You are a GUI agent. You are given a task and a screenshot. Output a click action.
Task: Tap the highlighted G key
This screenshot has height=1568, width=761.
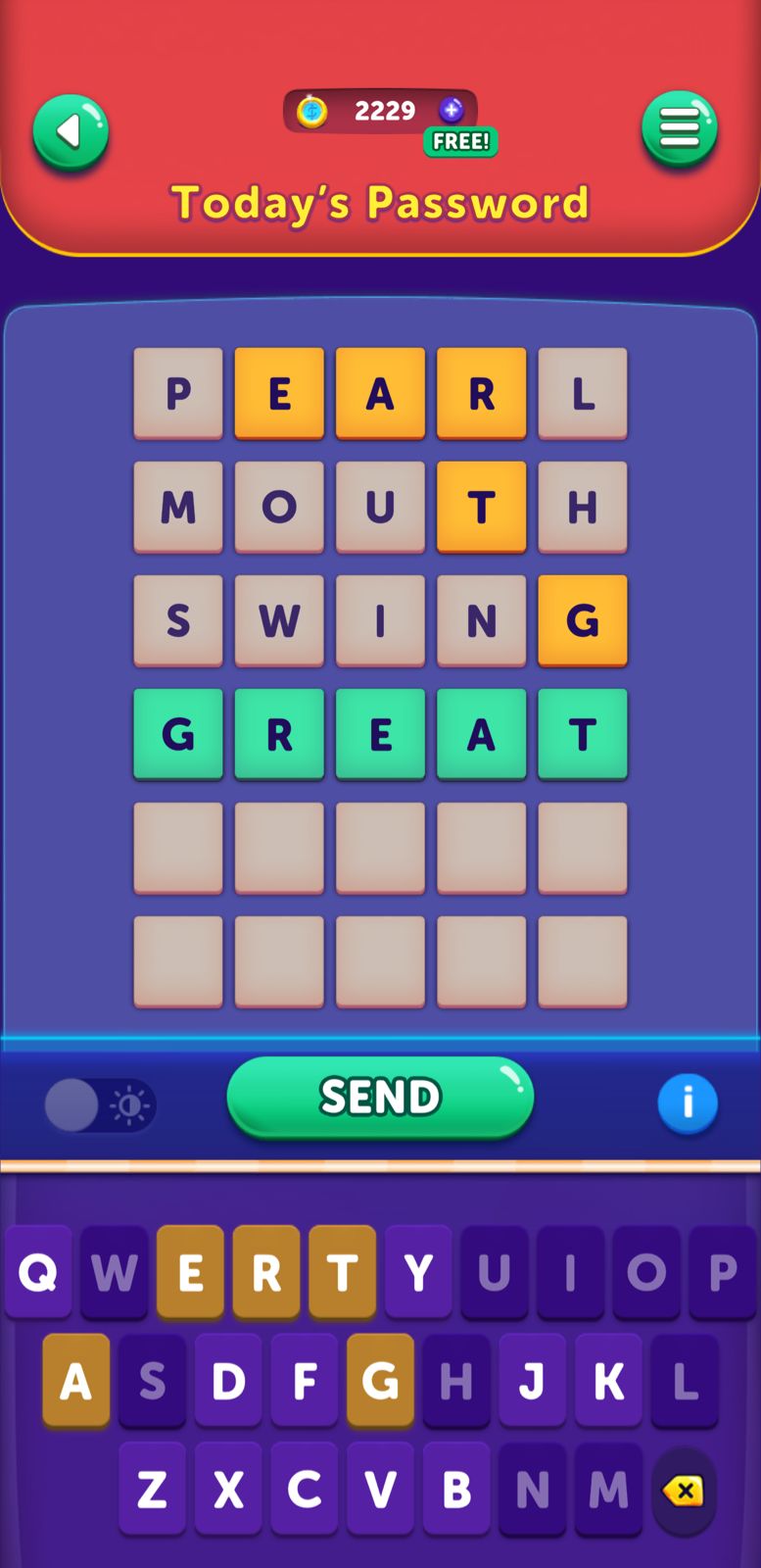[x=380, y=1381]
